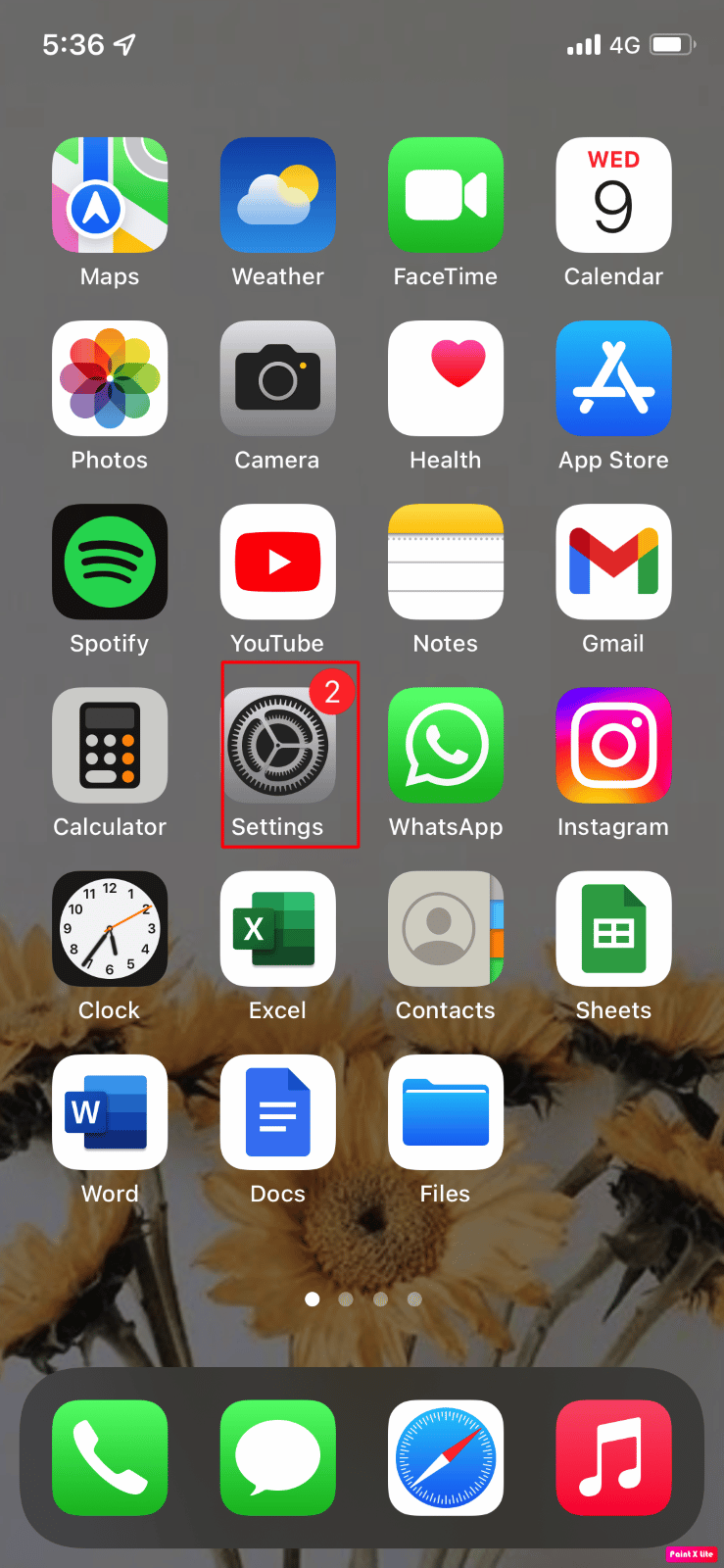The width and height of the screenshot is (724, 1568).
Task: Open Gmail to check email
Action: pos(614,562)
